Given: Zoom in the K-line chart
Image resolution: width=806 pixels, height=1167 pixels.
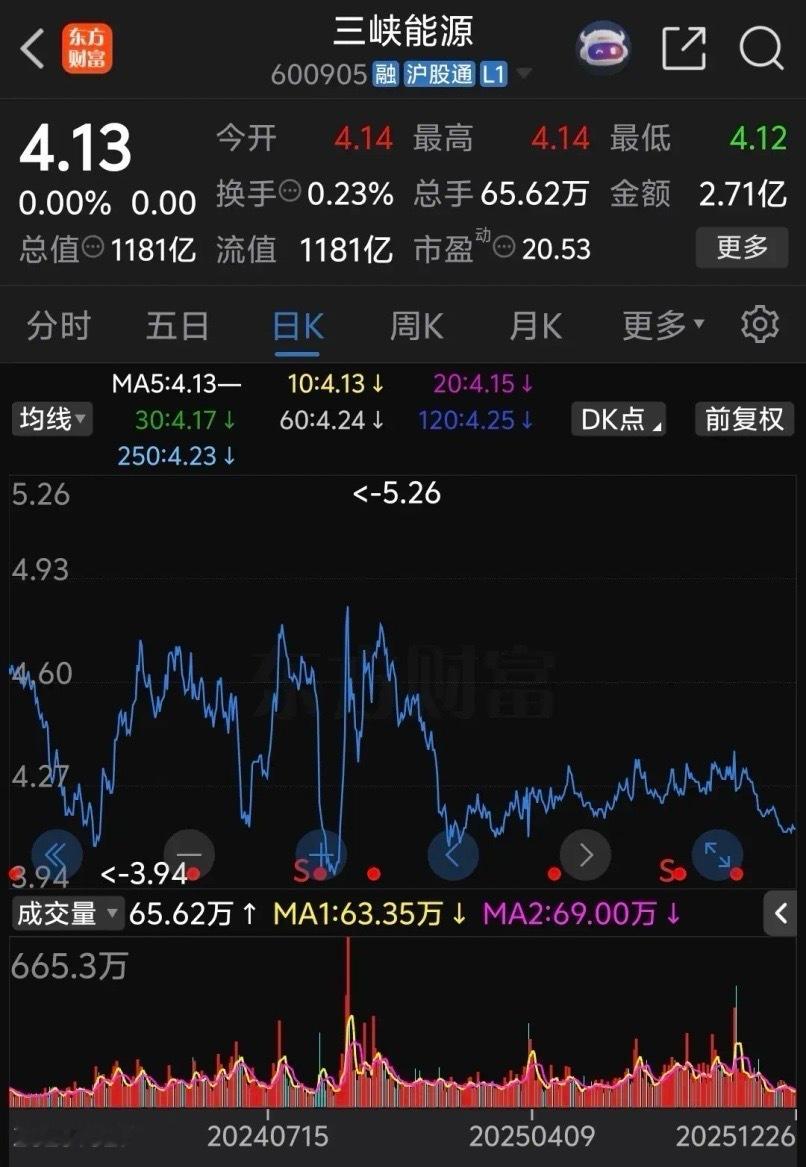Looking at the screenshot, I should [x=322, y=855].
